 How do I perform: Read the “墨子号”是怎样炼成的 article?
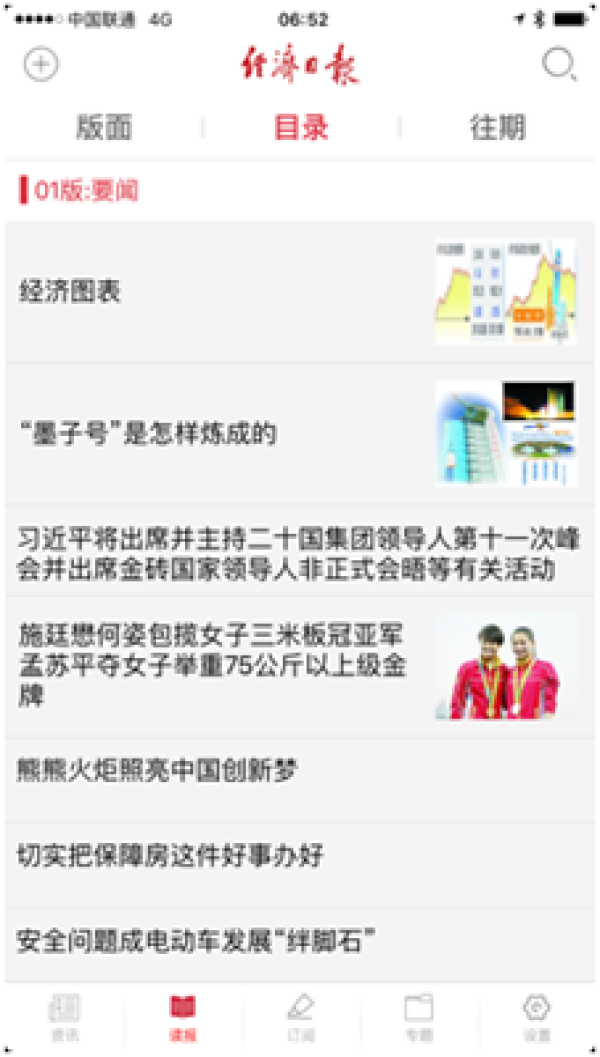click(x=300, y=434)
